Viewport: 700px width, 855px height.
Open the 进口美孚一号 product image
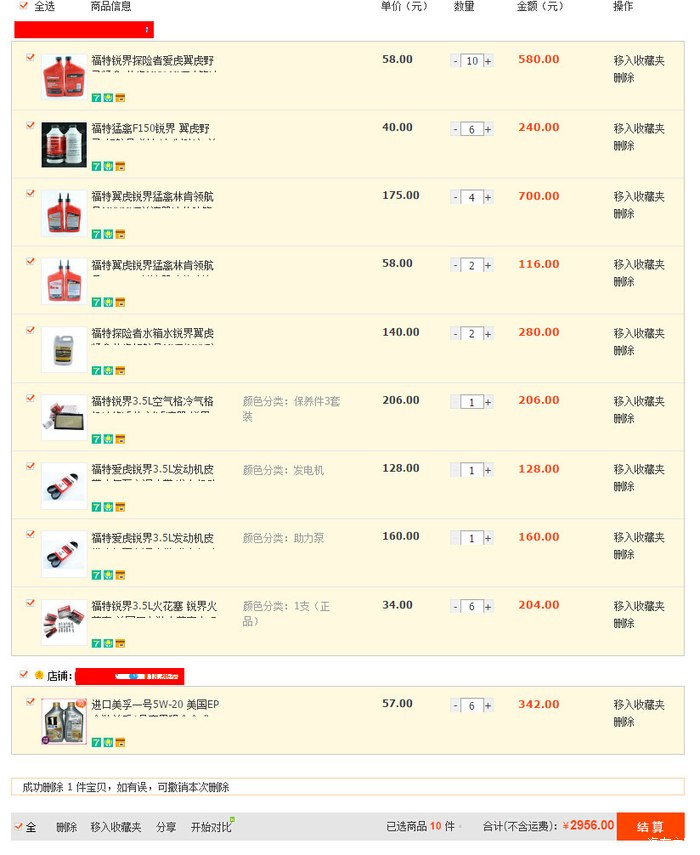coord(64,720)
